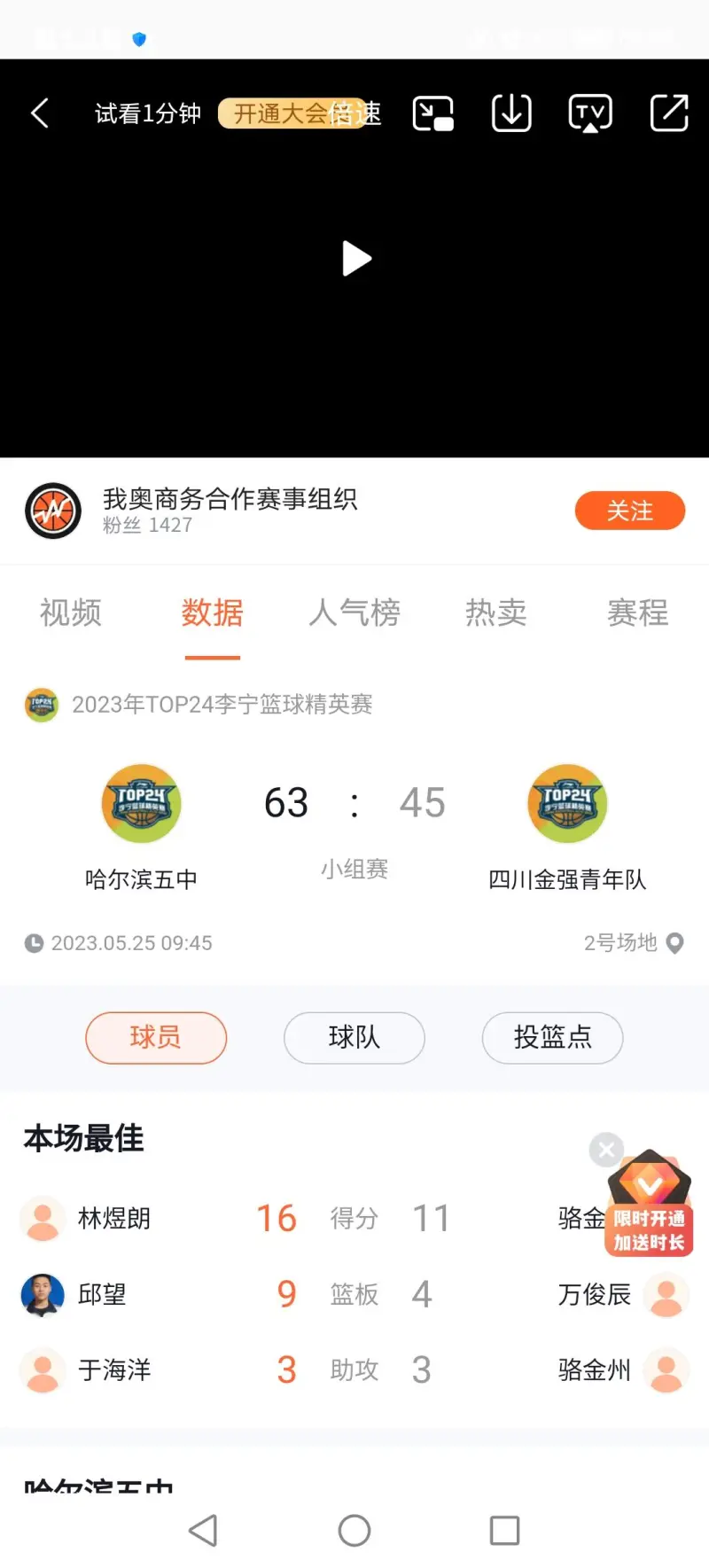709x1568 pixels.
Task: Select the 球队 stats chip
Action: [x=354, y=1037]
